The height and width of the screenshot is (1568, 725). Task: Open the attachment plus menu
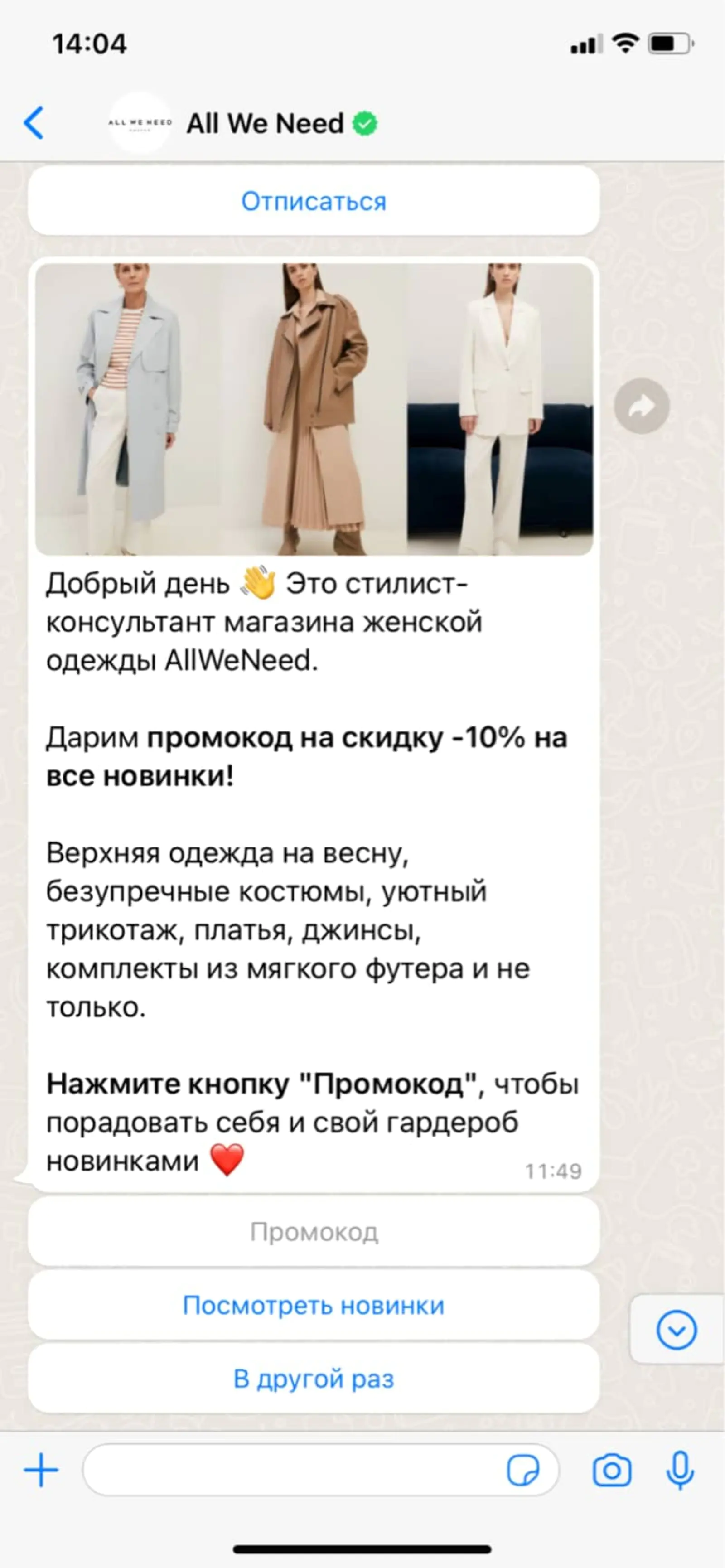(x=41, y=1470)
